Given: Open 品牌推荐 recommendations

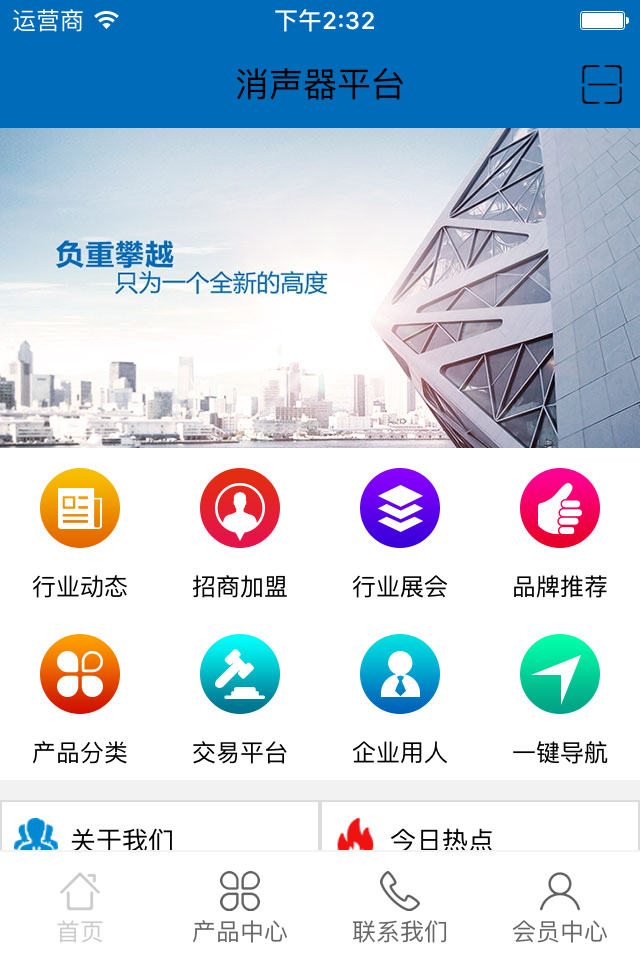Looking at the screenshot, I should pos(560,508).
